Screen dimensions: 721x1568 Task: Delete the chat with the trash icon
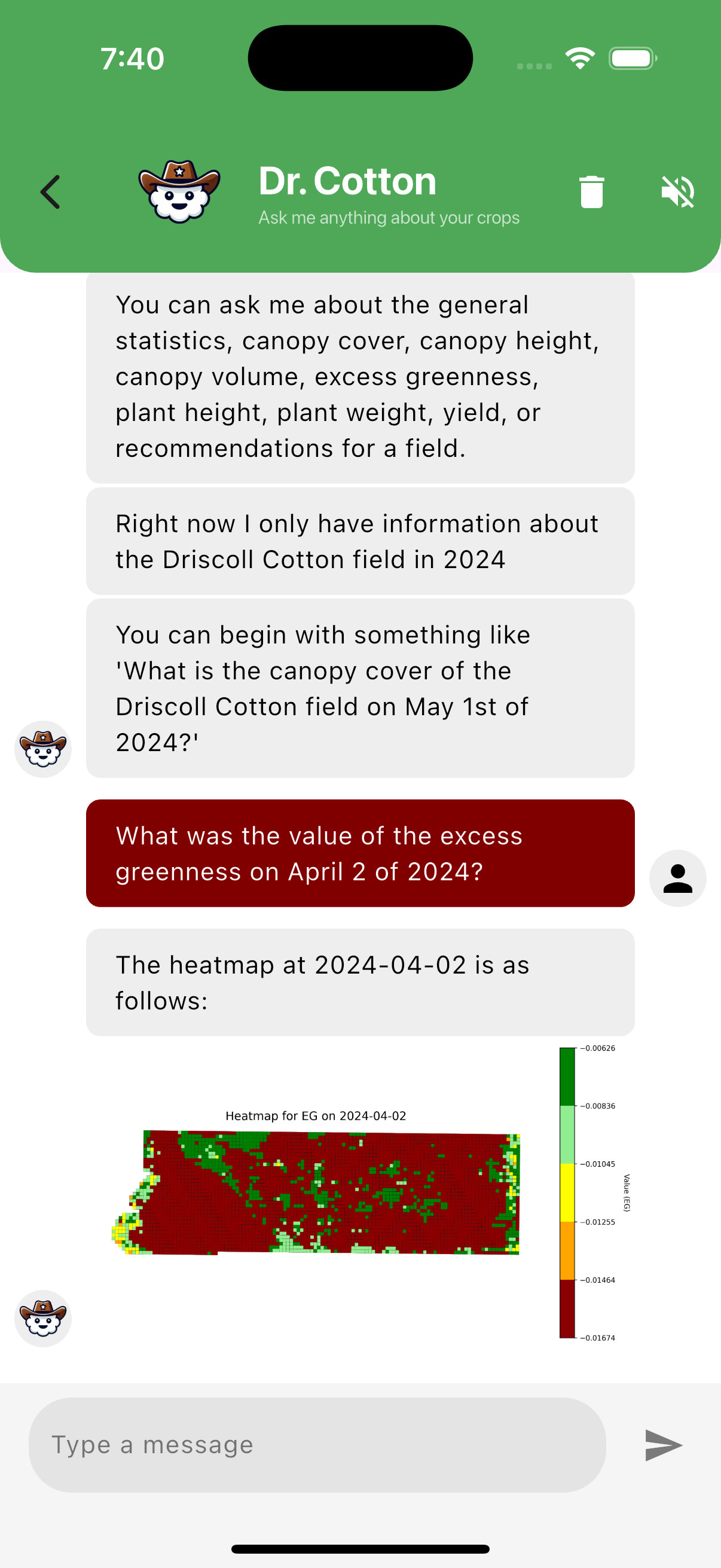[x=591, y=193]
